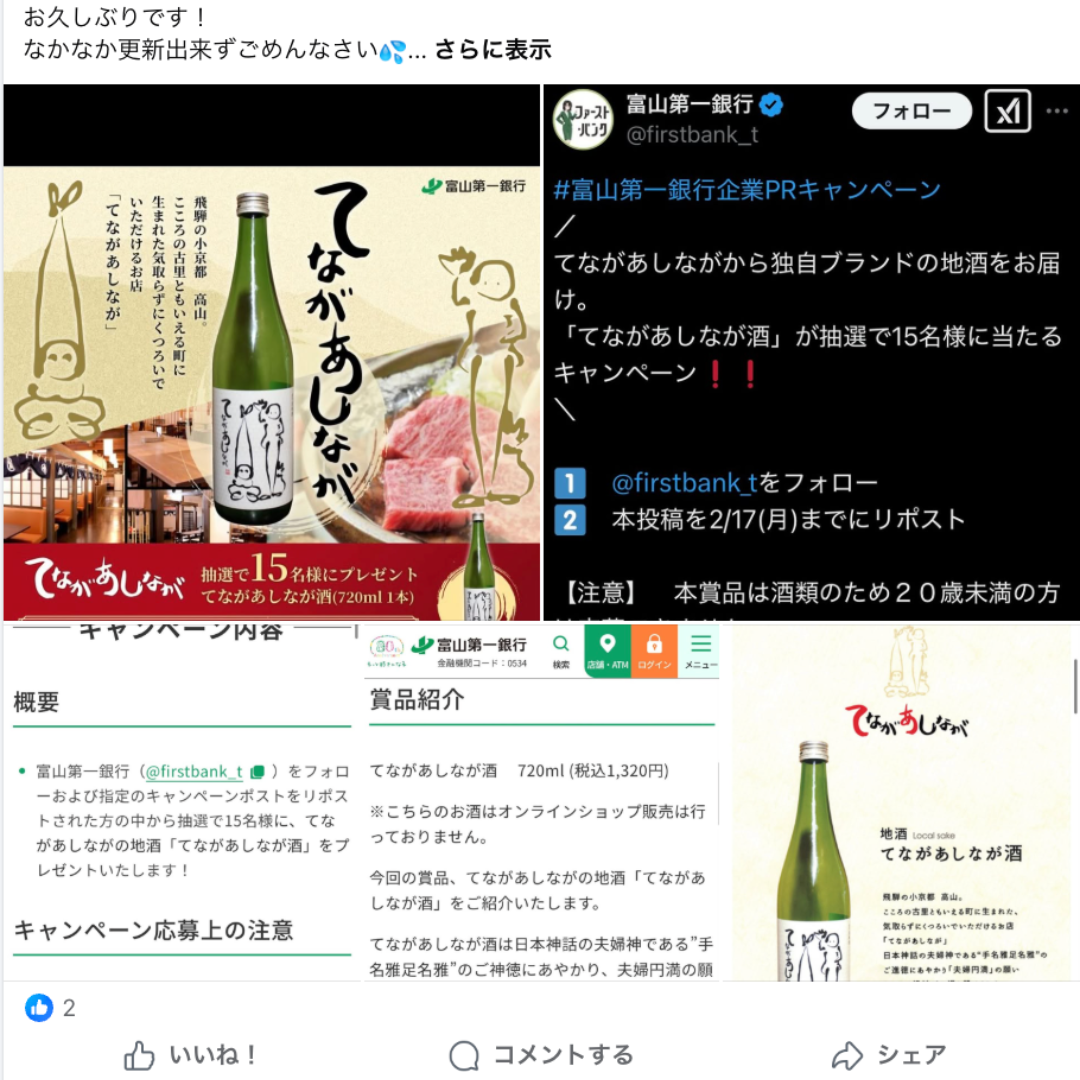Expand post text with さらに表示
The width and height of the screenshot is (1080, 1080).
(x=492, y=49)
